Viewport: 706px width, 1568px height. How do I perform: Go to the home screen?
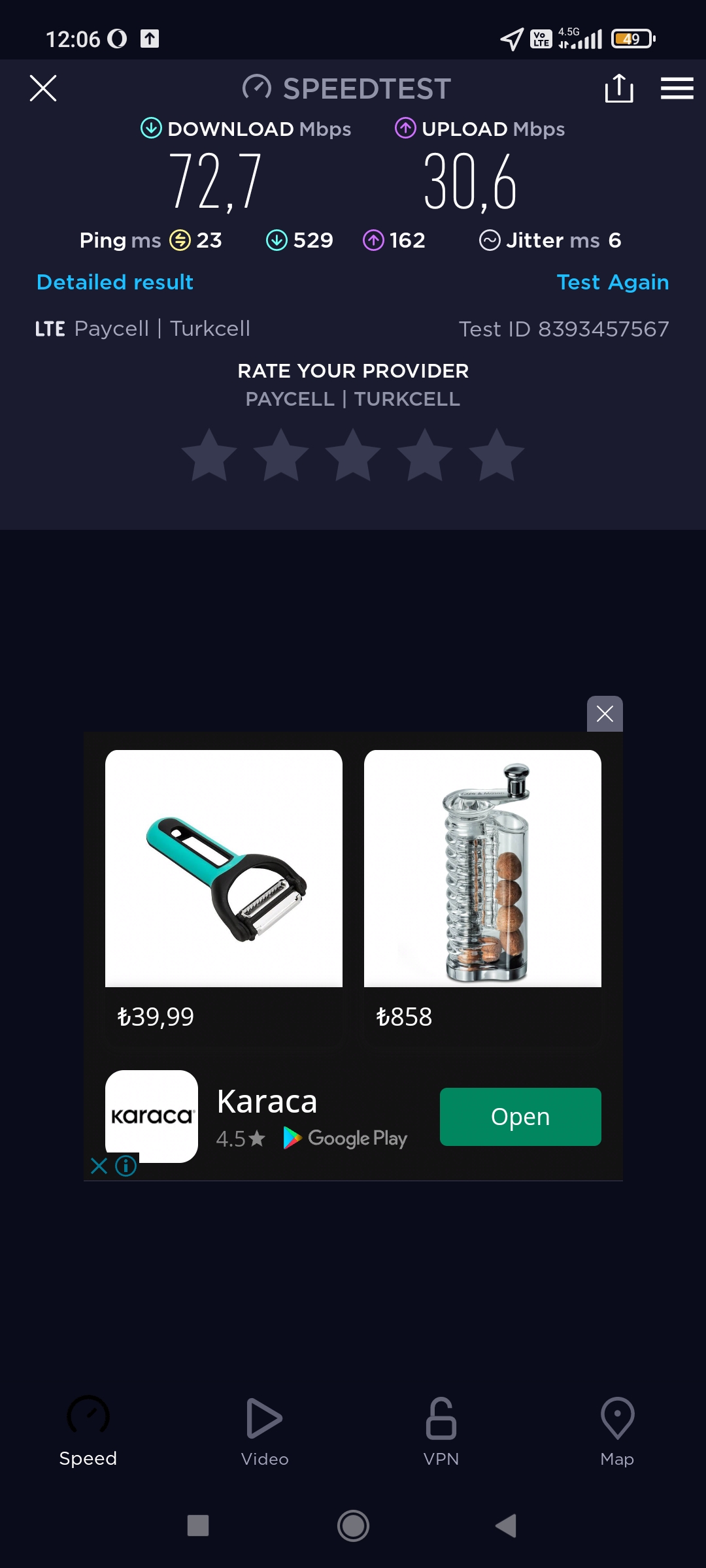click(353, 1526)
